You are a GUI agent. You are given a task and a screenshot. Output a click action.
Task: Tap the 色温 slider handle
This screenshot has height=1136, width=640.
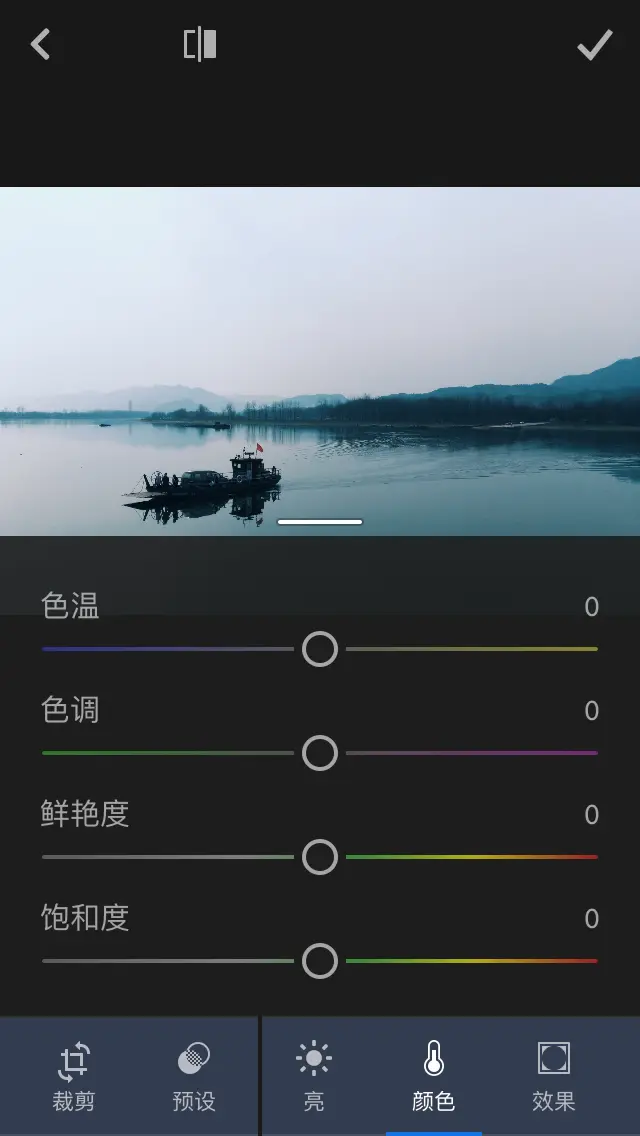click(320, 649)
